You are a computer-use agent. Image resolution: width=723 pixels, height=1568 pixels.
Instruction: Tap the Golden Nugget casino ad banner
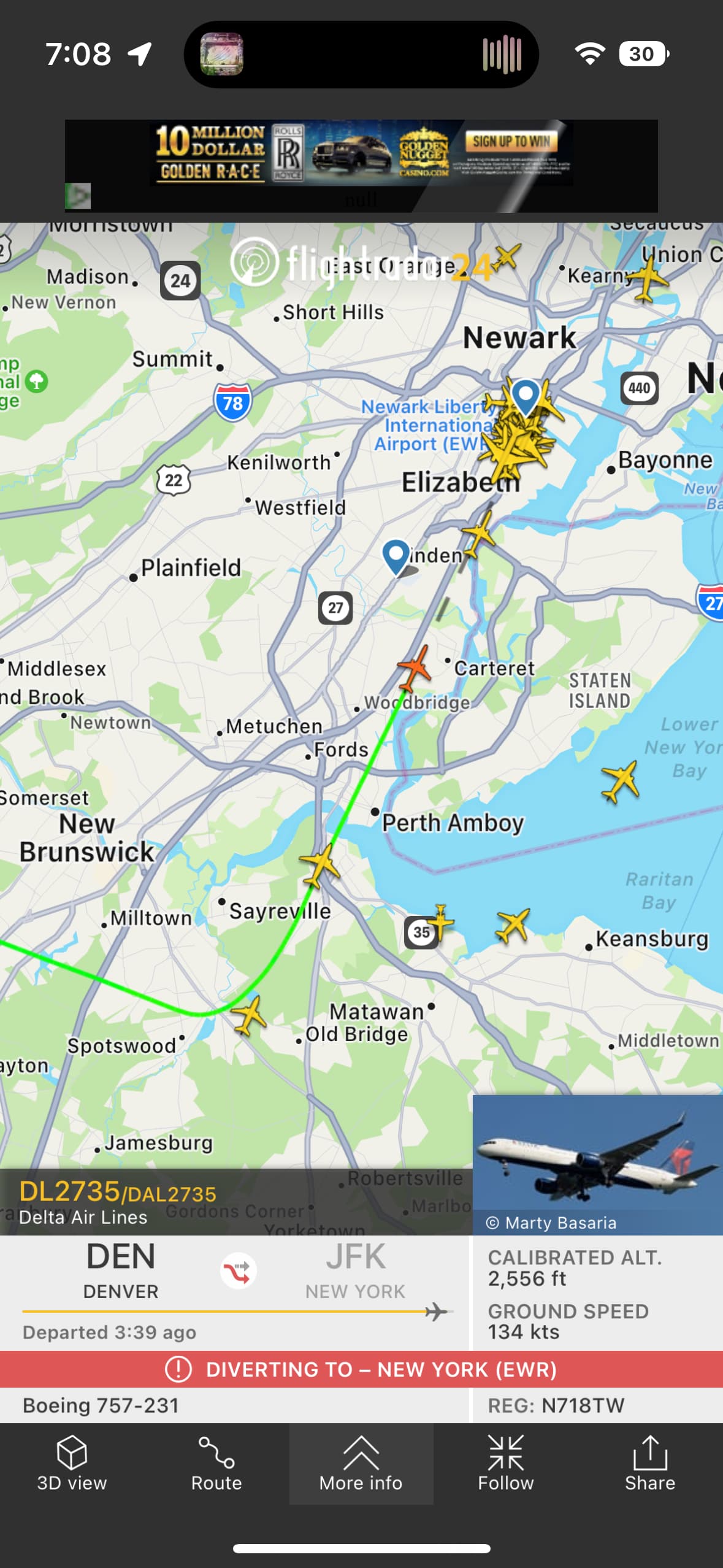361,155
